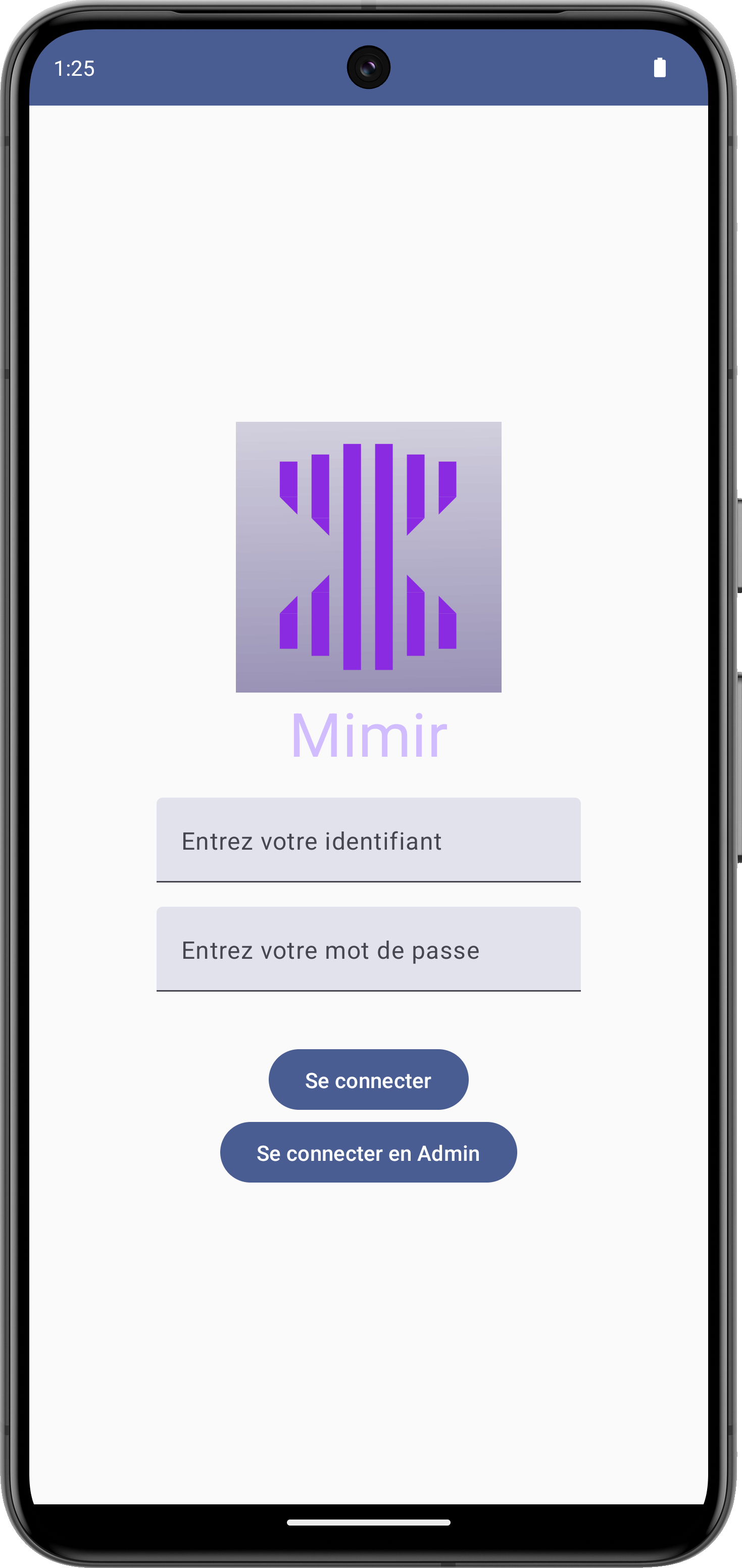Viewport: 742px width, 1568px height.
Task: Tap the "Se connecter" button
Action: (368, 1079)
